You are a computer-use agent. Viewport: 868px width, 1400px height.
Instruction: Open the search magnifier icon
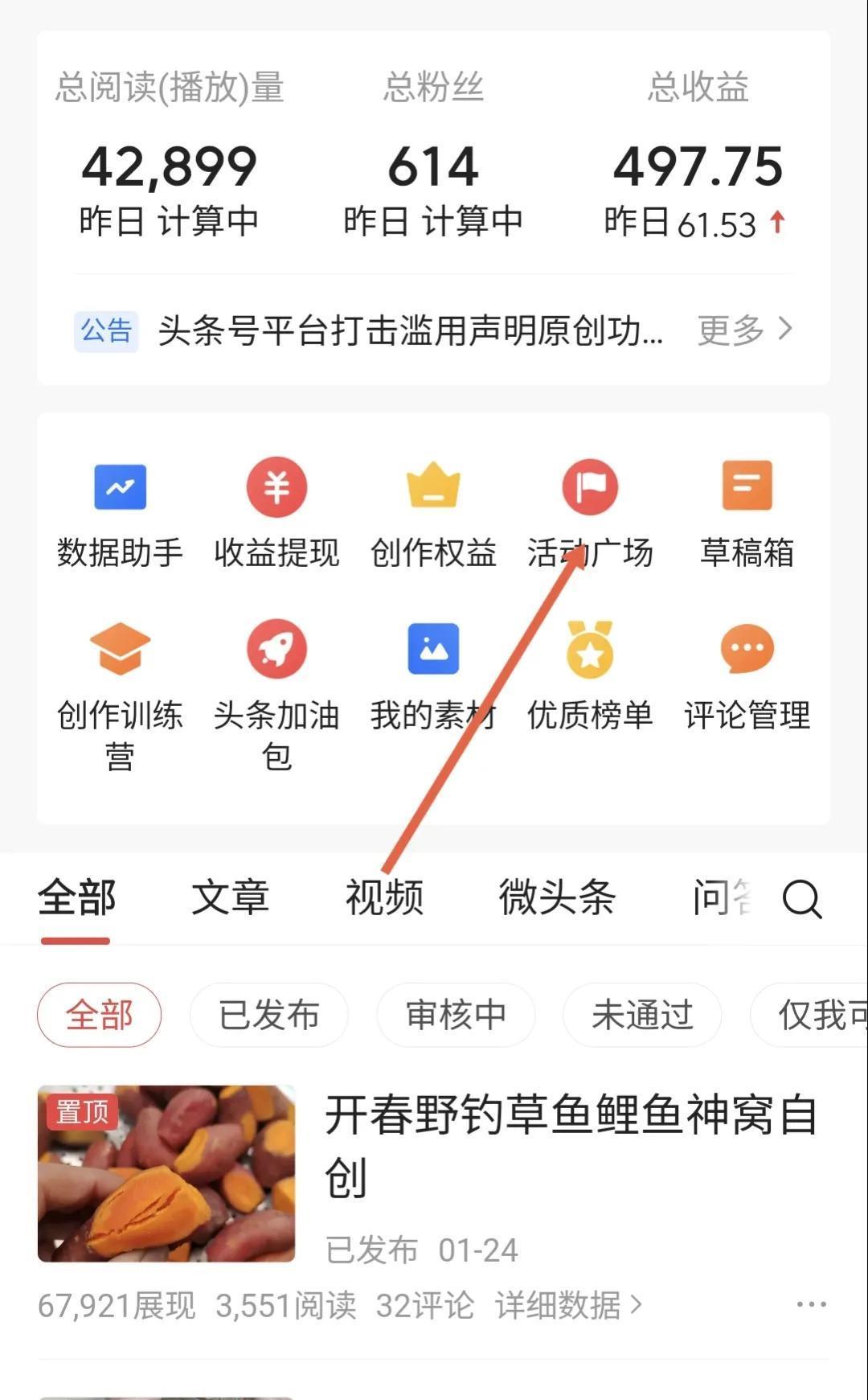point(802,898)
